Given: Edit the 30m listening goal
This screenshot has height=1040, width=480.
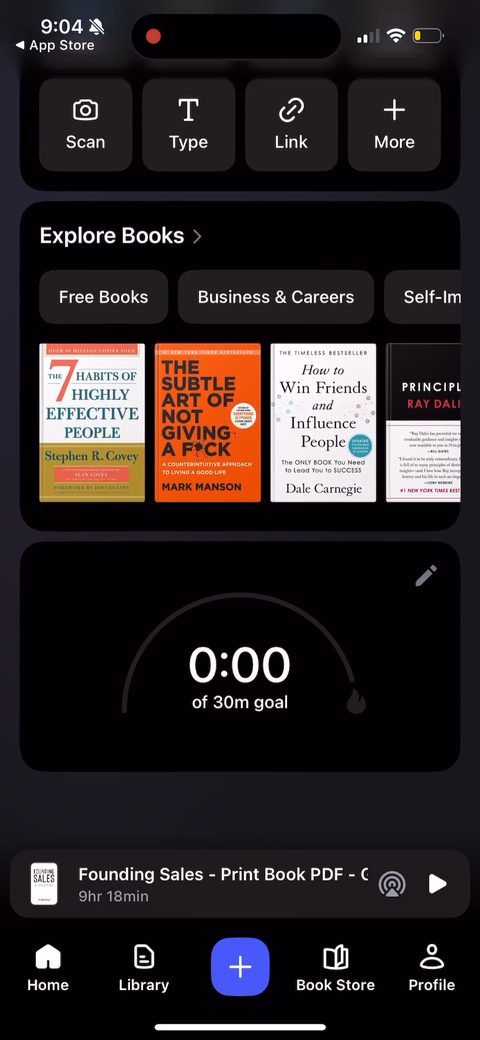Looking at the screenshot, I should click(426, 576).
